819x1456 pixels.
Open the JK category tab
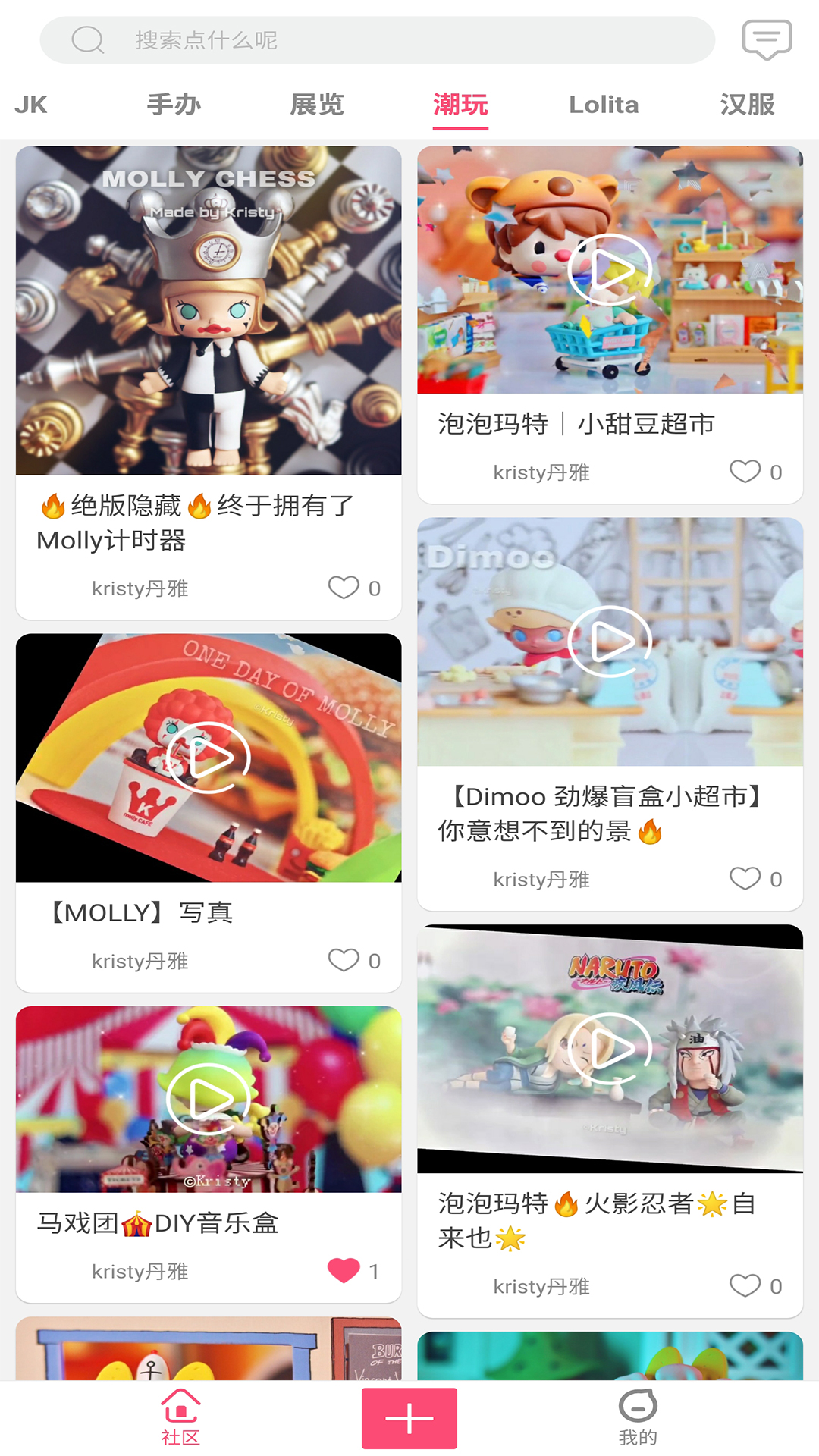pos(32,104)
